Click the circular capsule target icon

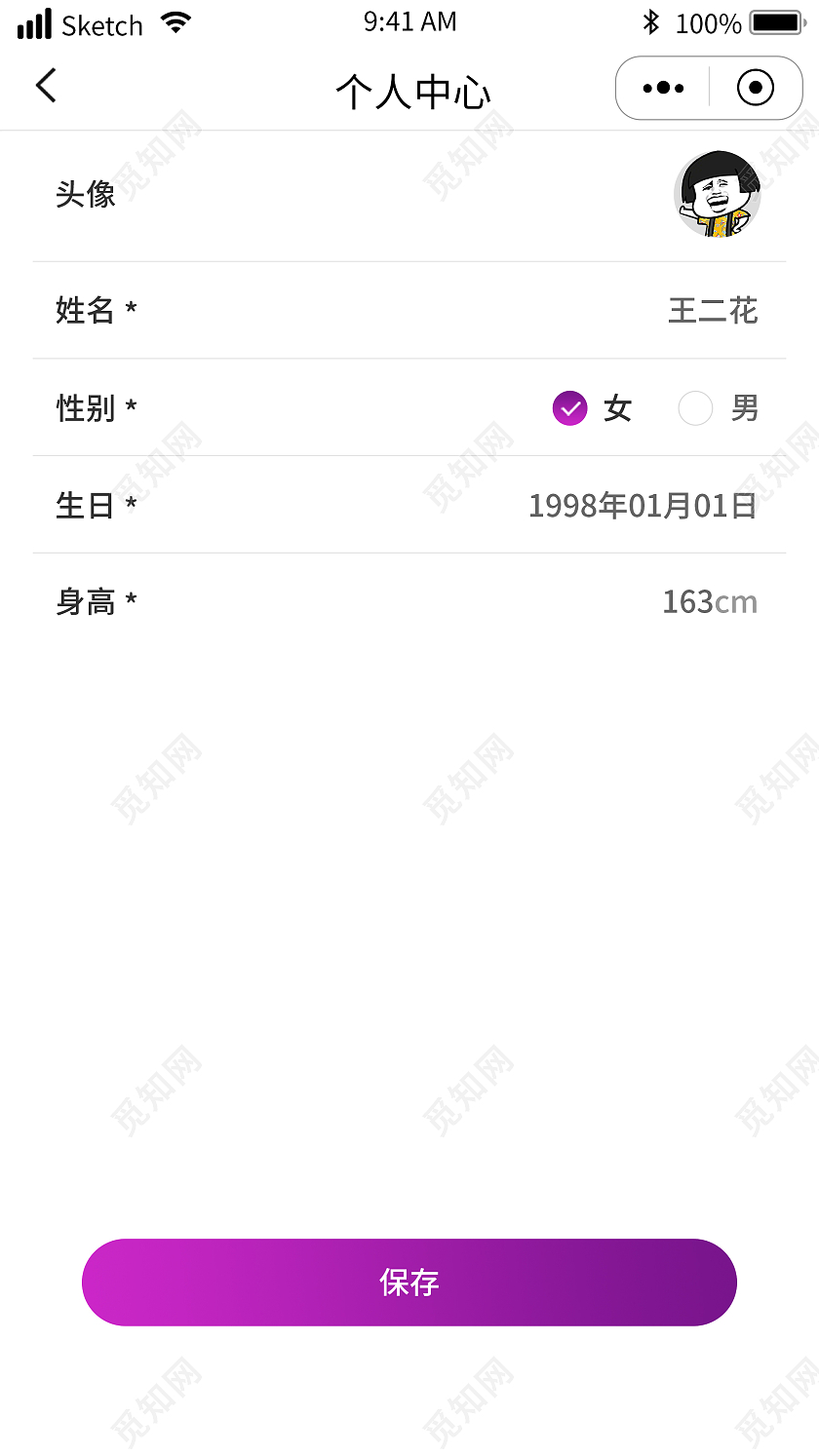[x=756, y=87]
